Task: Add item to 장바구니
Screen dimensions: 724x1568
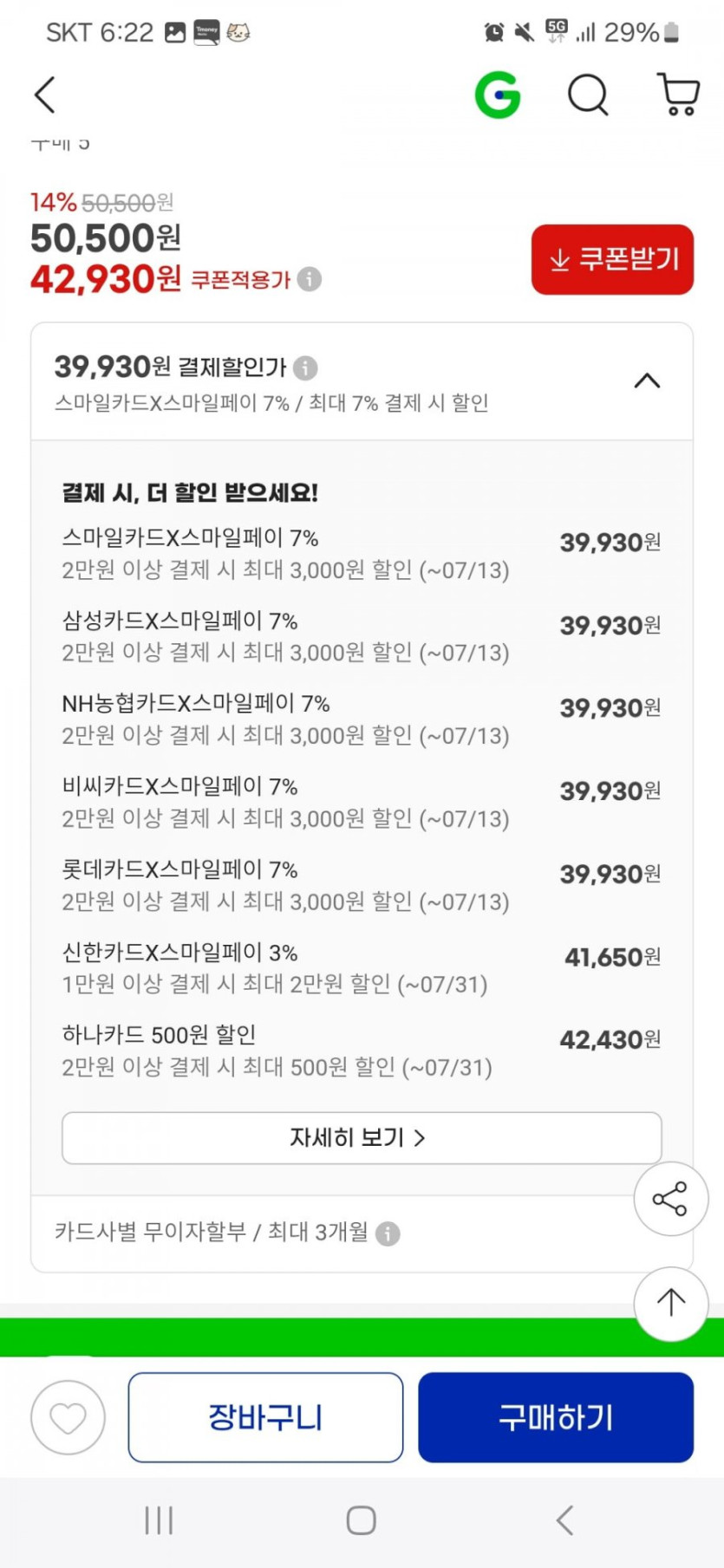Action: (x=265, y=1418)
